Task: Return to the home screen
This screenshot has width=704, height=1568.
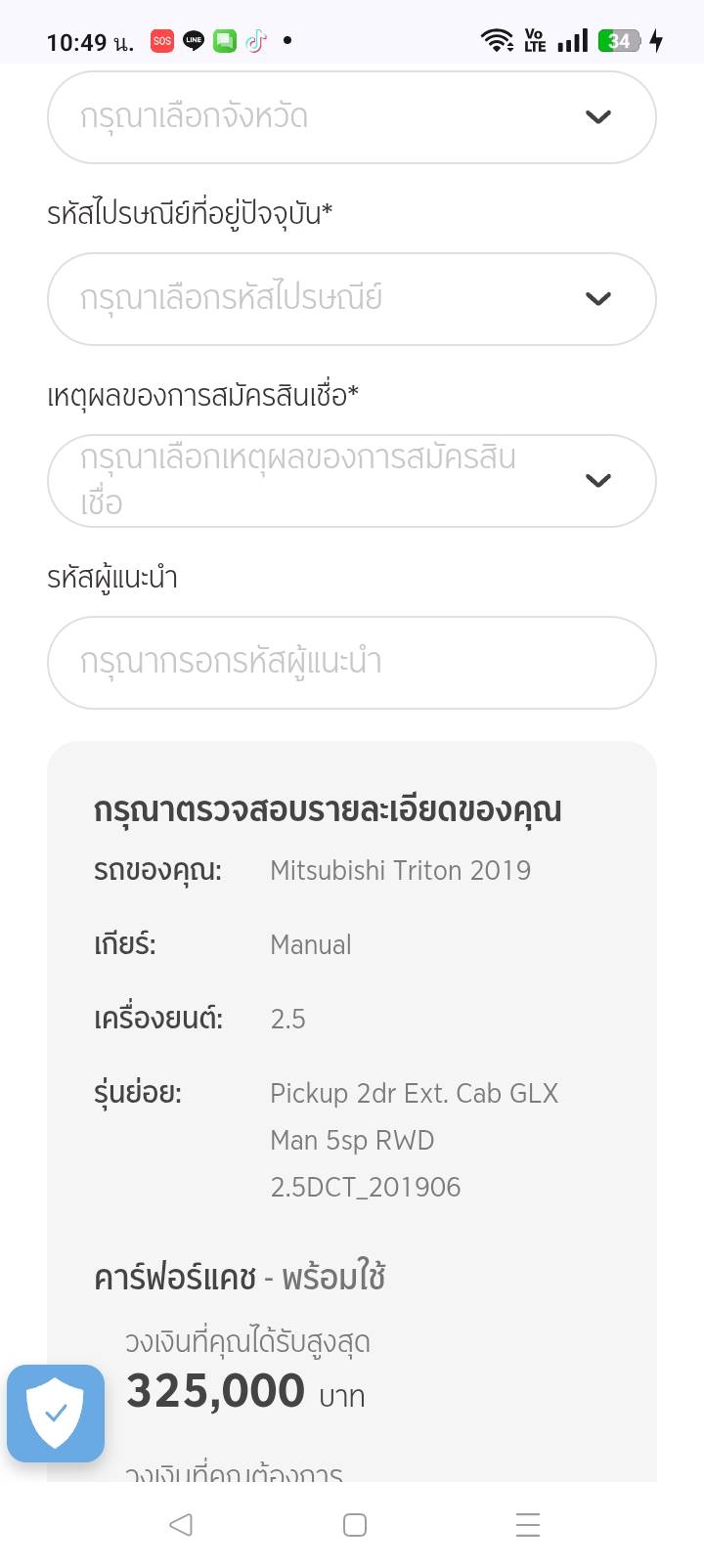Action: [x=355, y=1525]
